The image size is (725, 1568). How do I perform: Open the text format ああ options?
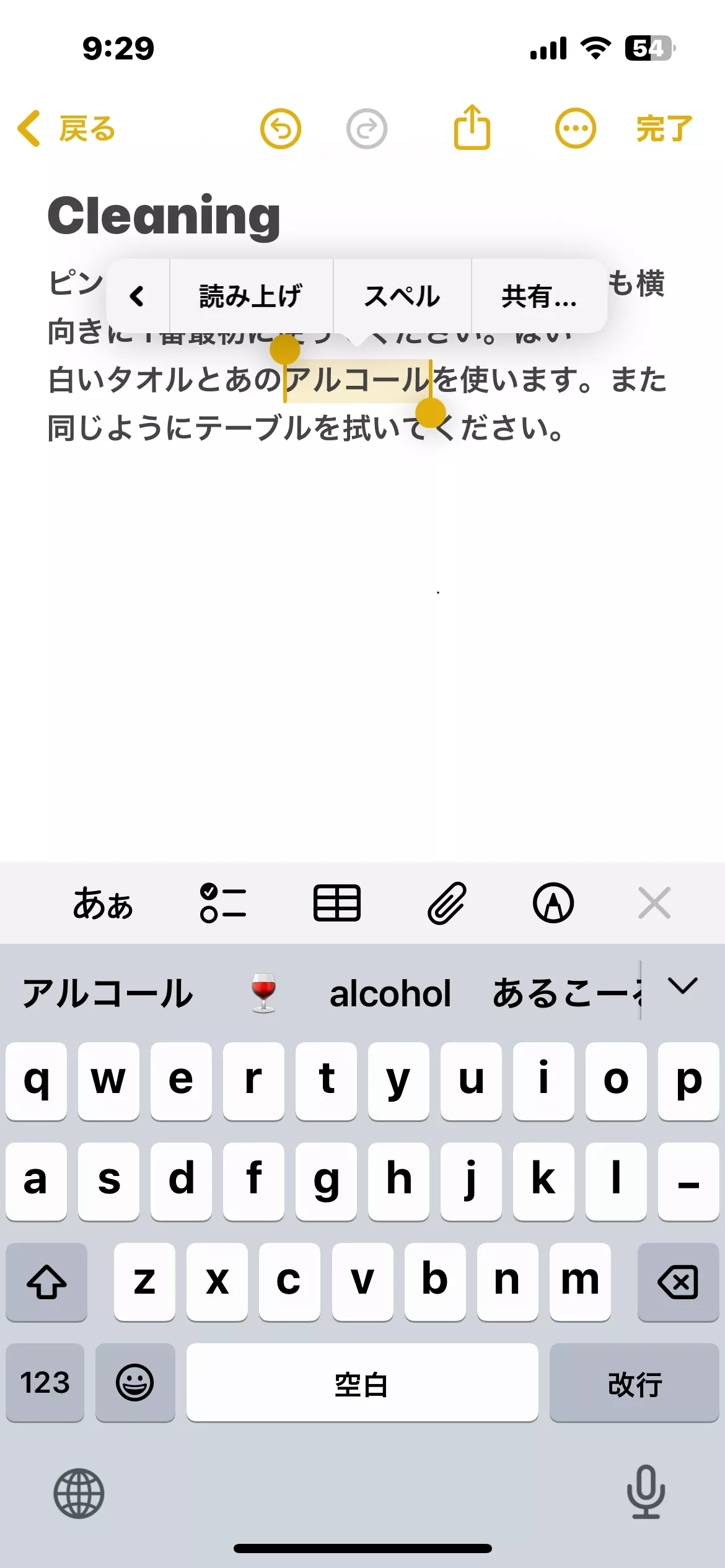click(x=103, y=903)
